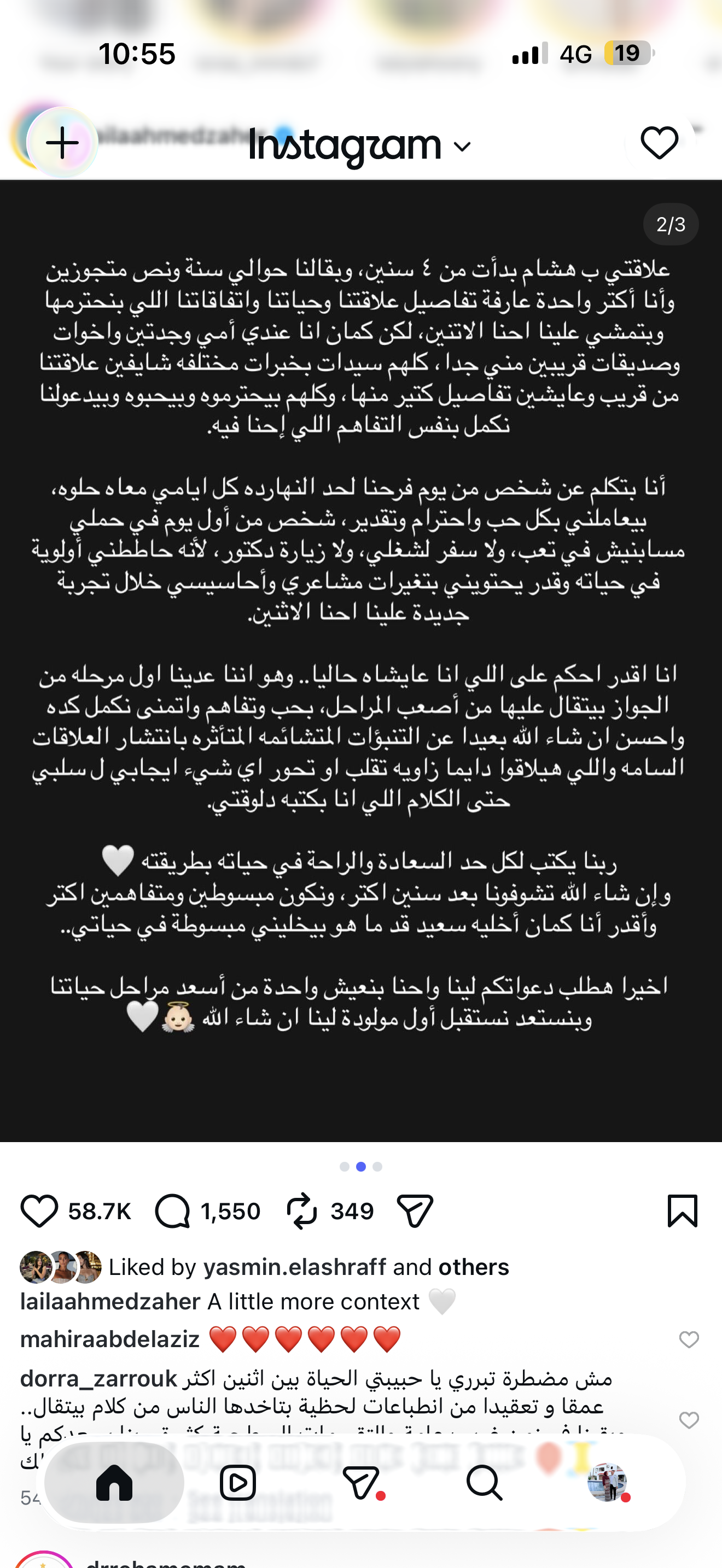
Task: Open mahiraabdelaziz's profile
Action: [110, 1339]
